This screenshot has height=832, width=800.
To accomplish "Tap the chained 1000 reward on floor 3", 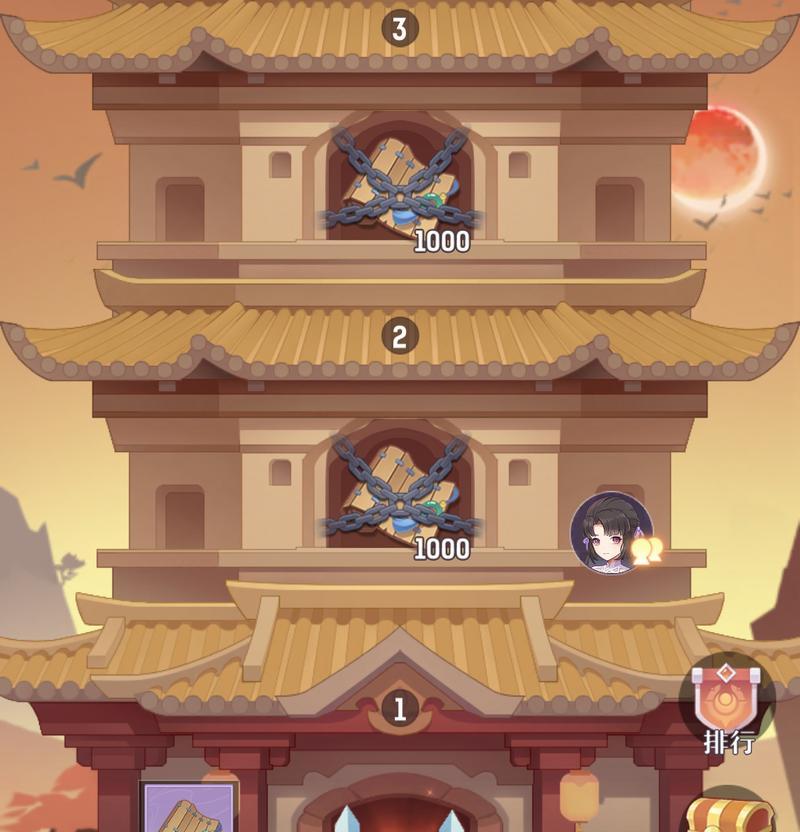I will coord(400,185).
